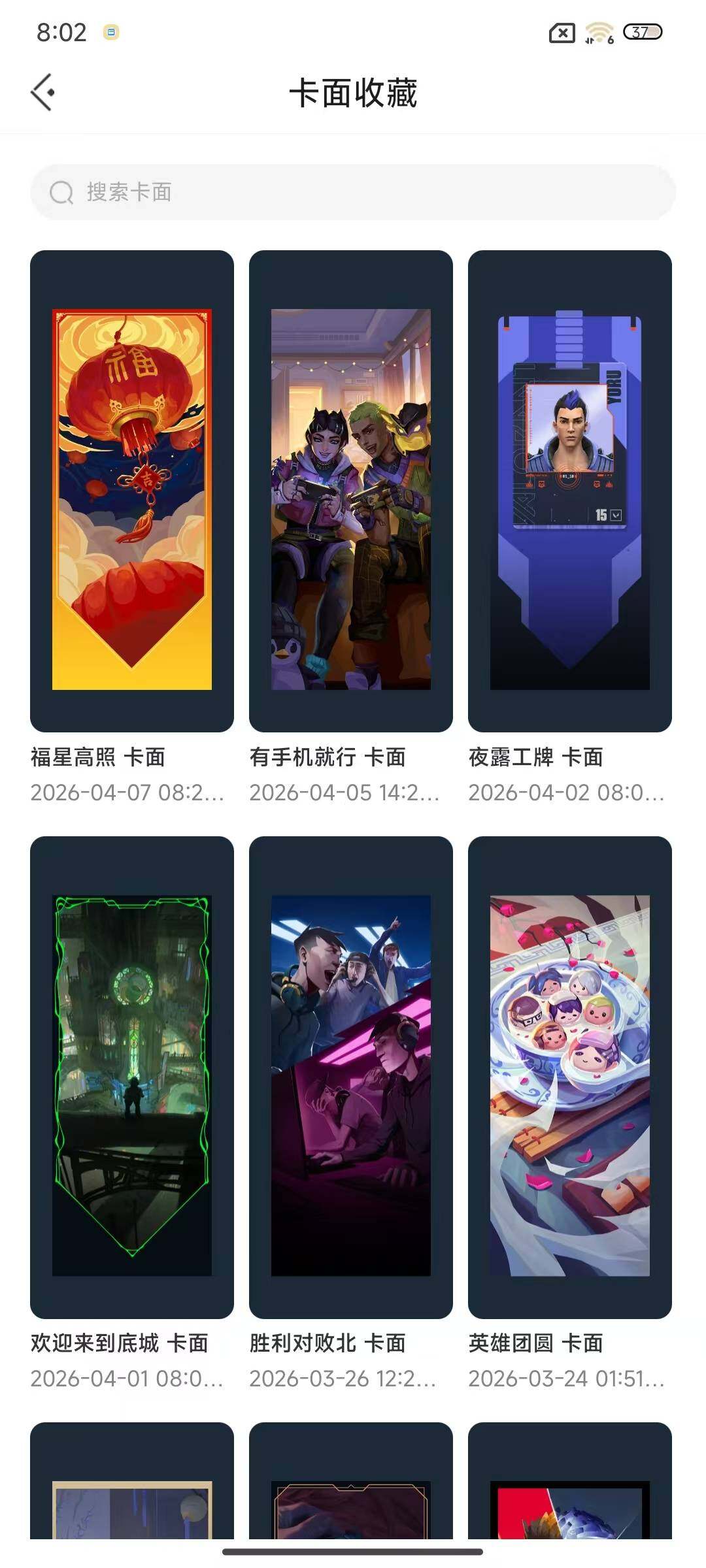Screen dimensions: 706x1568
Task: Tap the notification icon beside the clock
Action: tap(111, 31)
